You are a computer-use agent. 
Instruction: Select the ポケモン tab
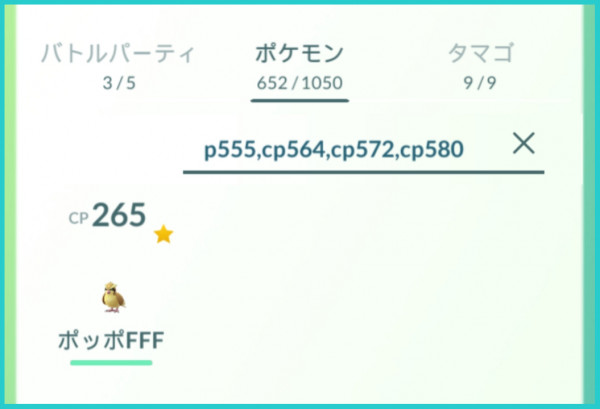299,62
